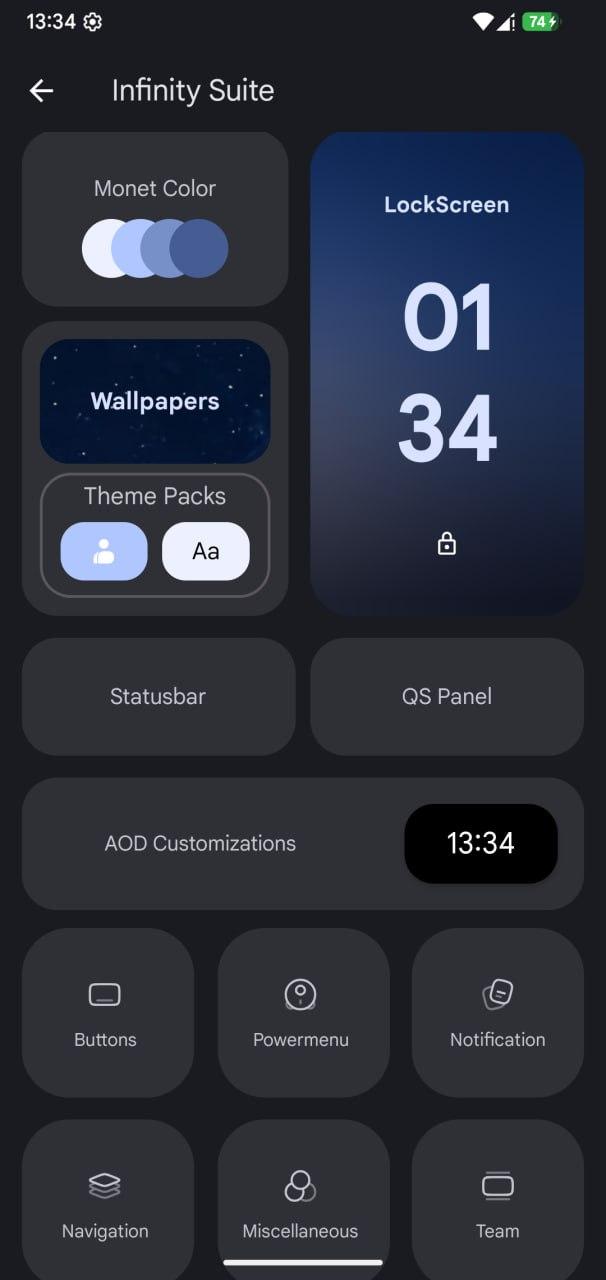The width and height of the screenshot is (606, 1280).
Task: Open Buttons settings
Action: point(106,1012)
